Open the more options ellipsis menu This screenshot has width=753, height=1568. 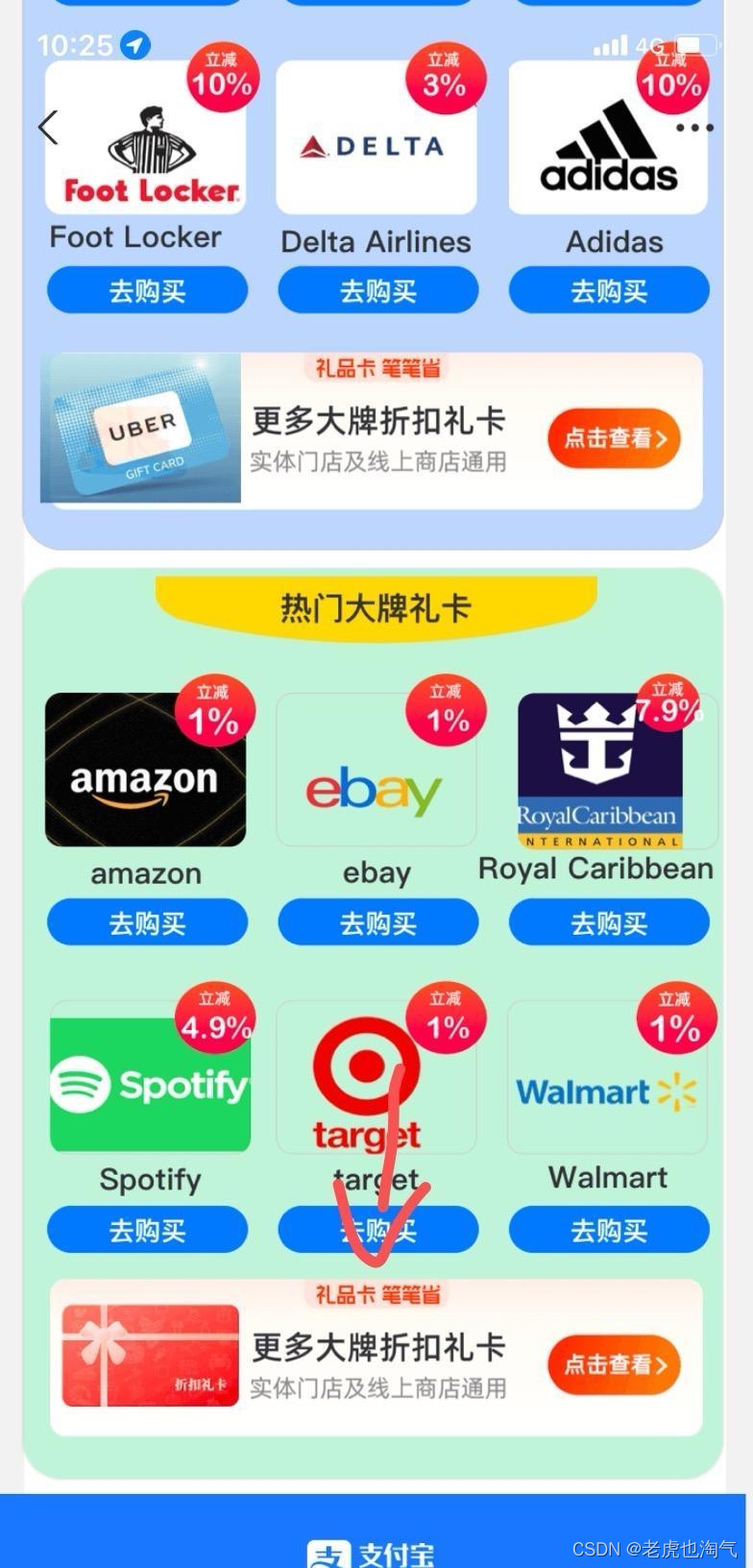coord(694,125)
